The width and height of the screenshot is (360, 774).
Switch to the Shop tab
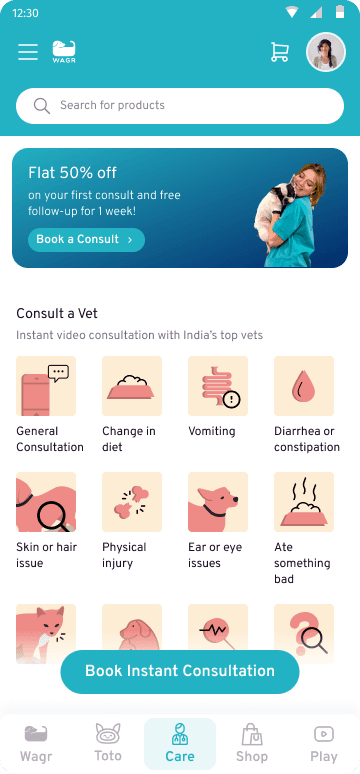tap(252, 743)
